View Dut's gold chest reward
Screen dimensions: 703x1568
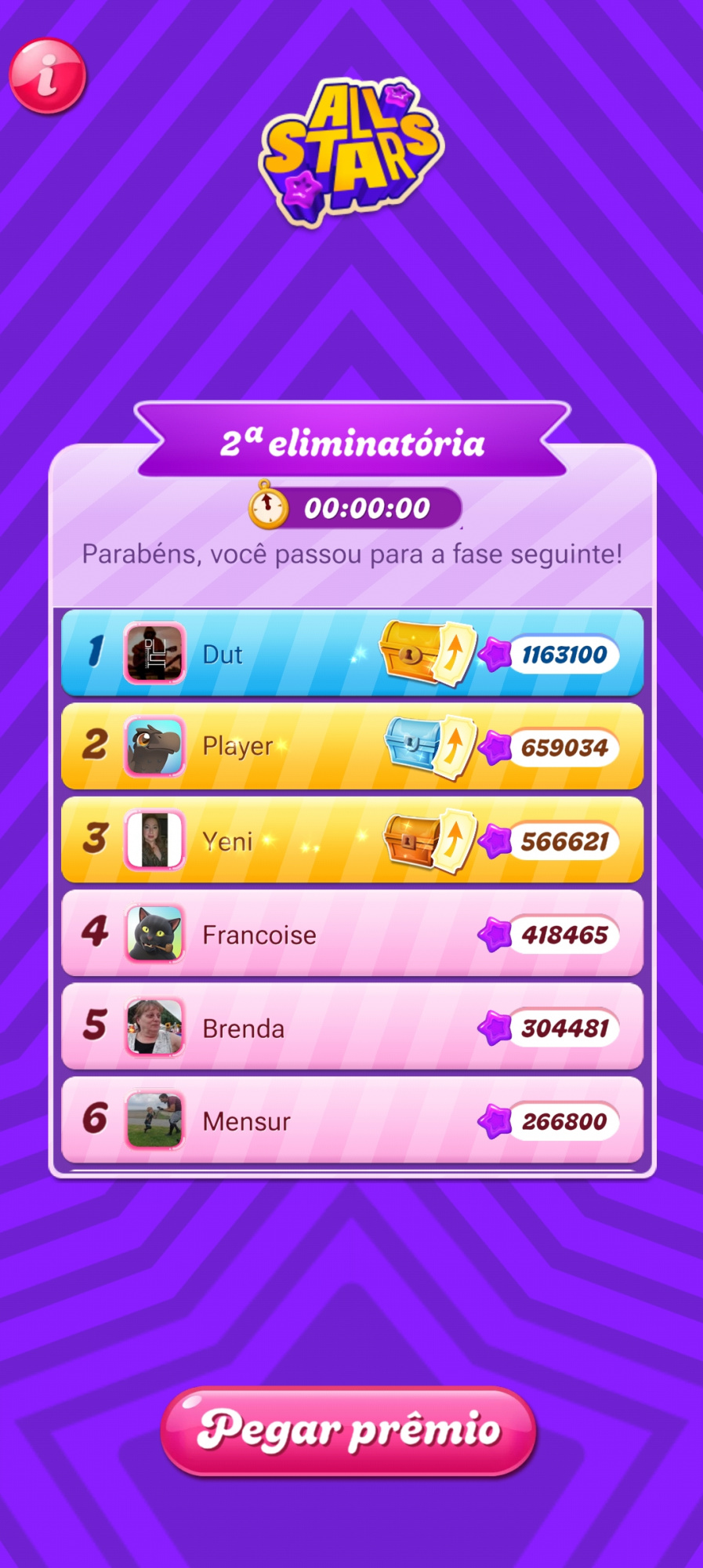pyautogui.click(x=408, y=651)
